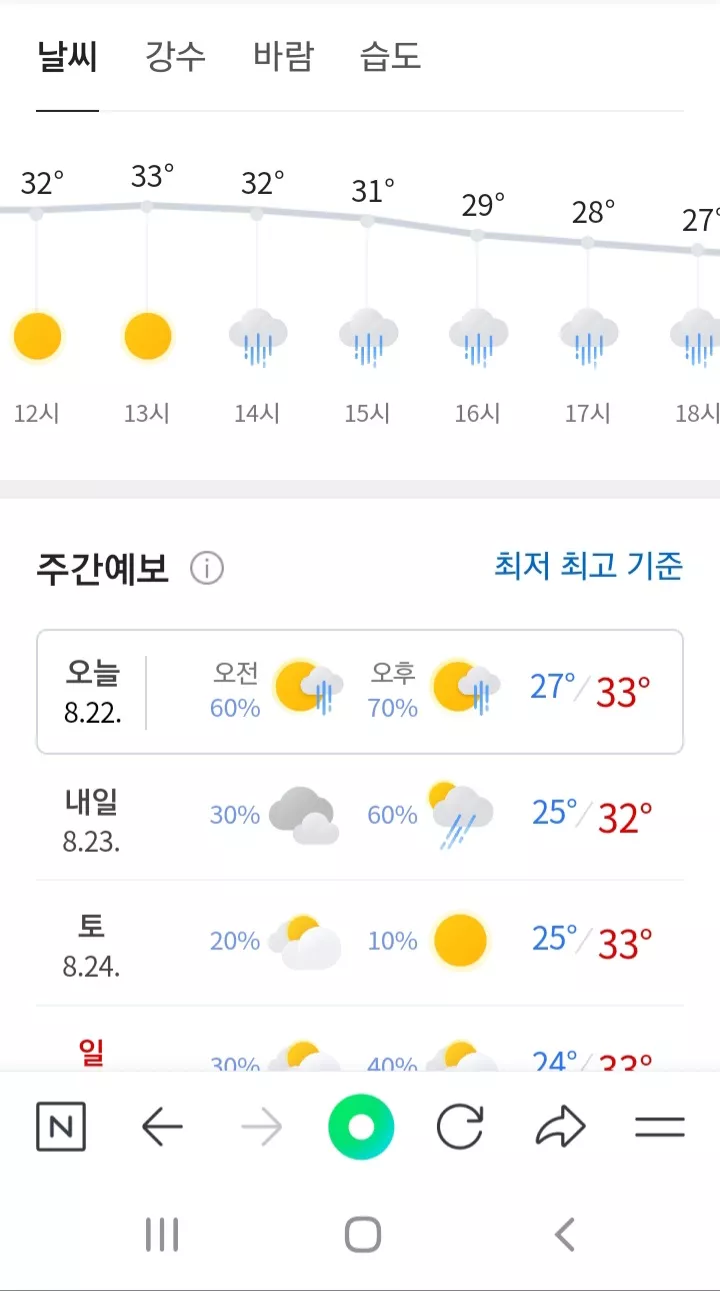Tap the system home button
Viewport: 720px width, 1291px height.
pos(362,1235)
